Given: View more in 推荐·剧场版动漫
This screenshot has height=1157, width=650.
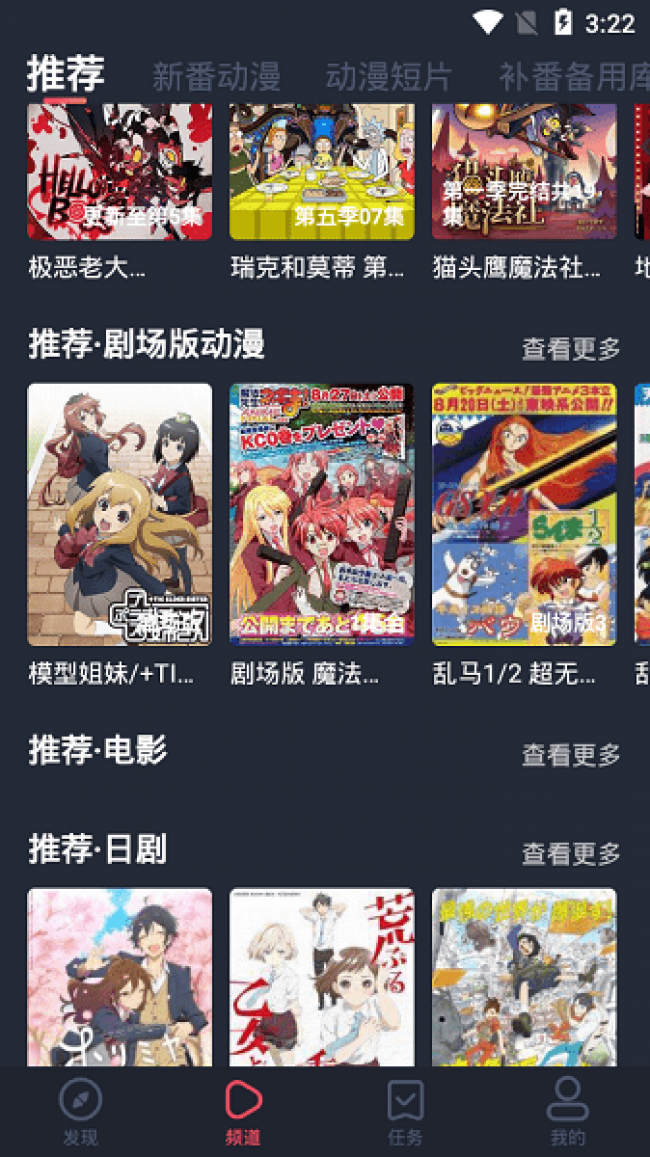Looking at the screenshot, I should pyautogui.click(x=571, y=348).
